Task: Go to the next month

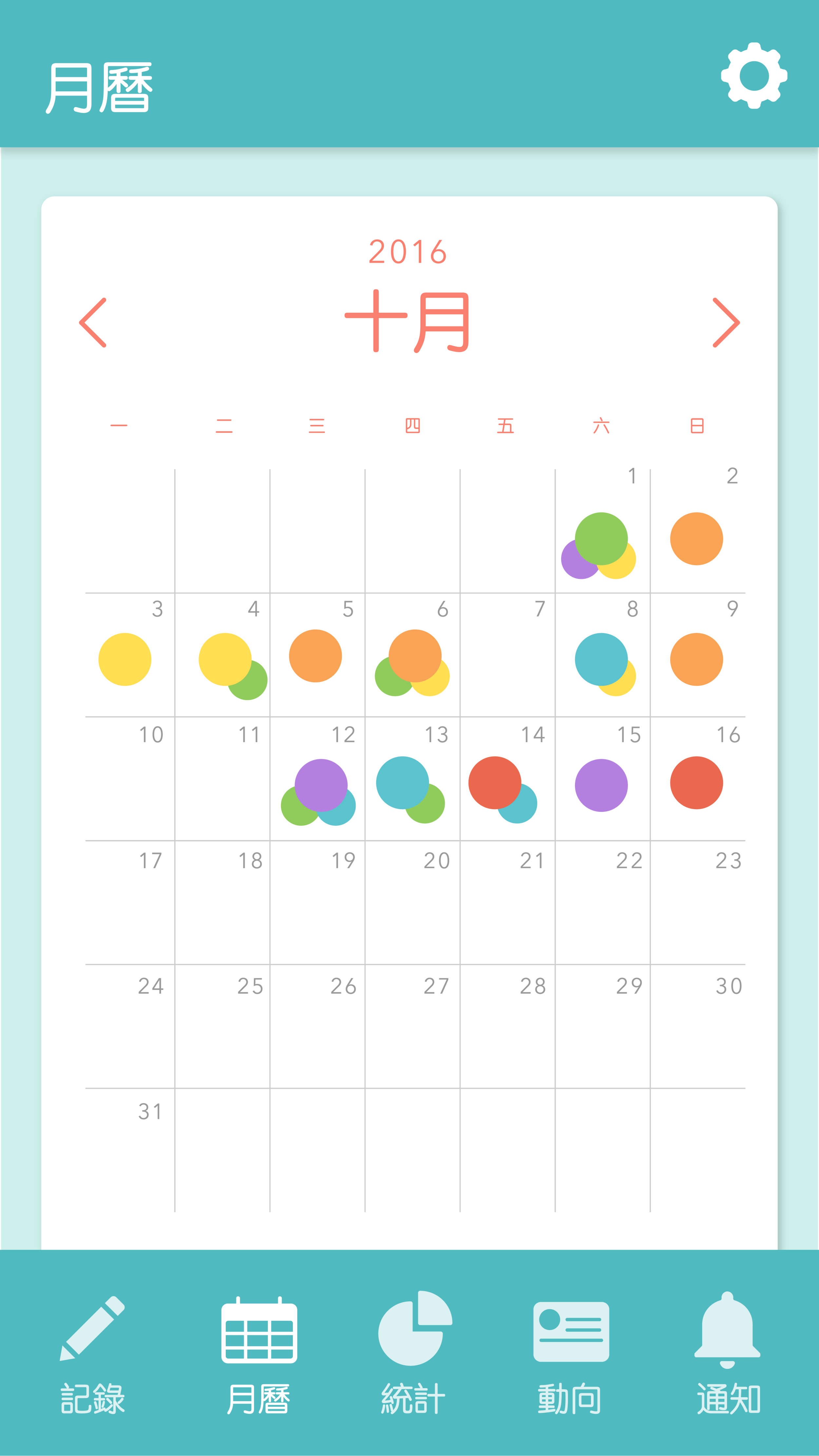Action: point(726,322)
